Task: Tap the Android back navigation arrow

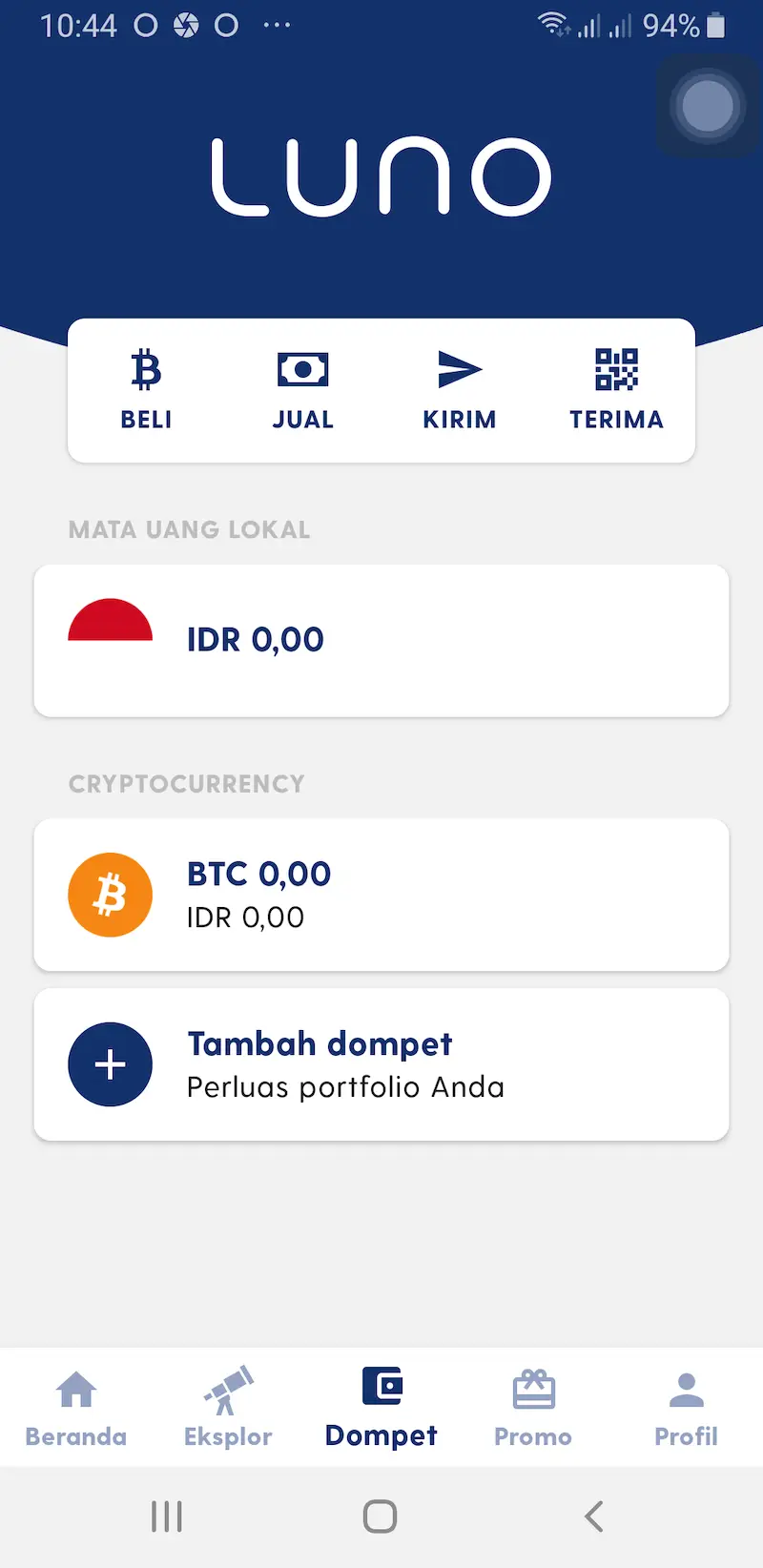Action: coord(593,1516)
